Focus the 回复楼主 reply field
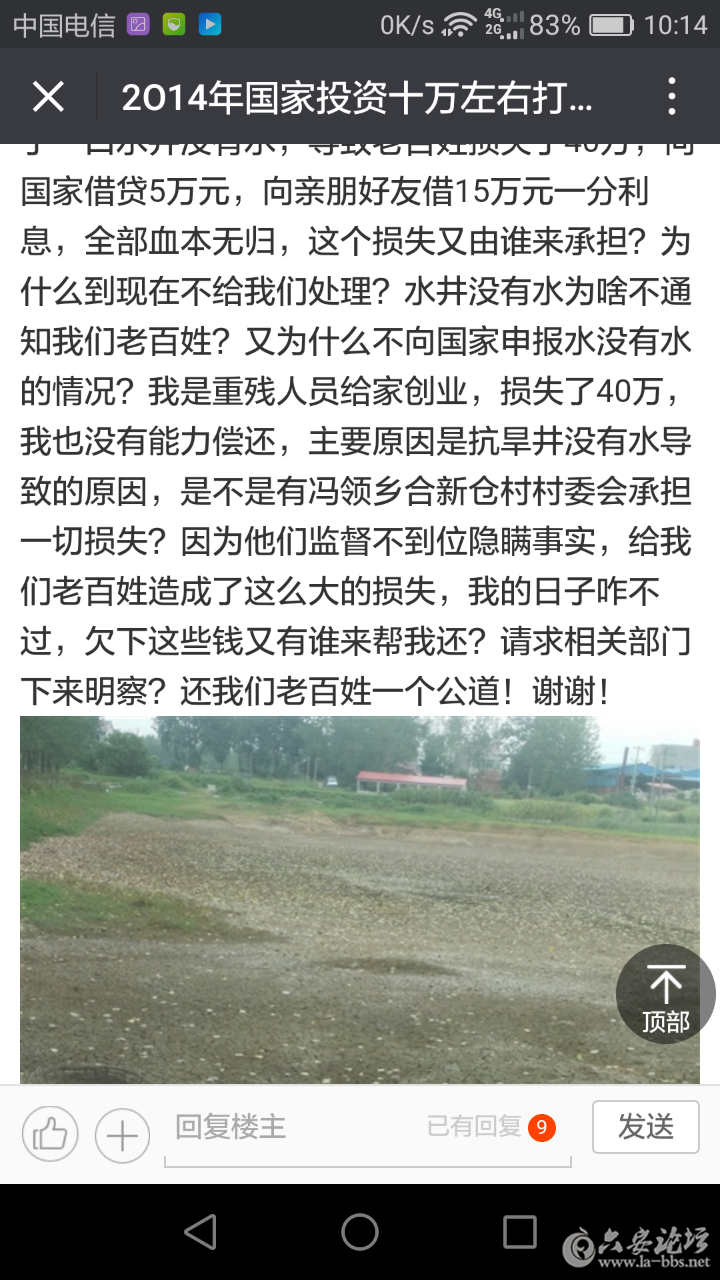720x1280 pixels. pos(290,1128)
